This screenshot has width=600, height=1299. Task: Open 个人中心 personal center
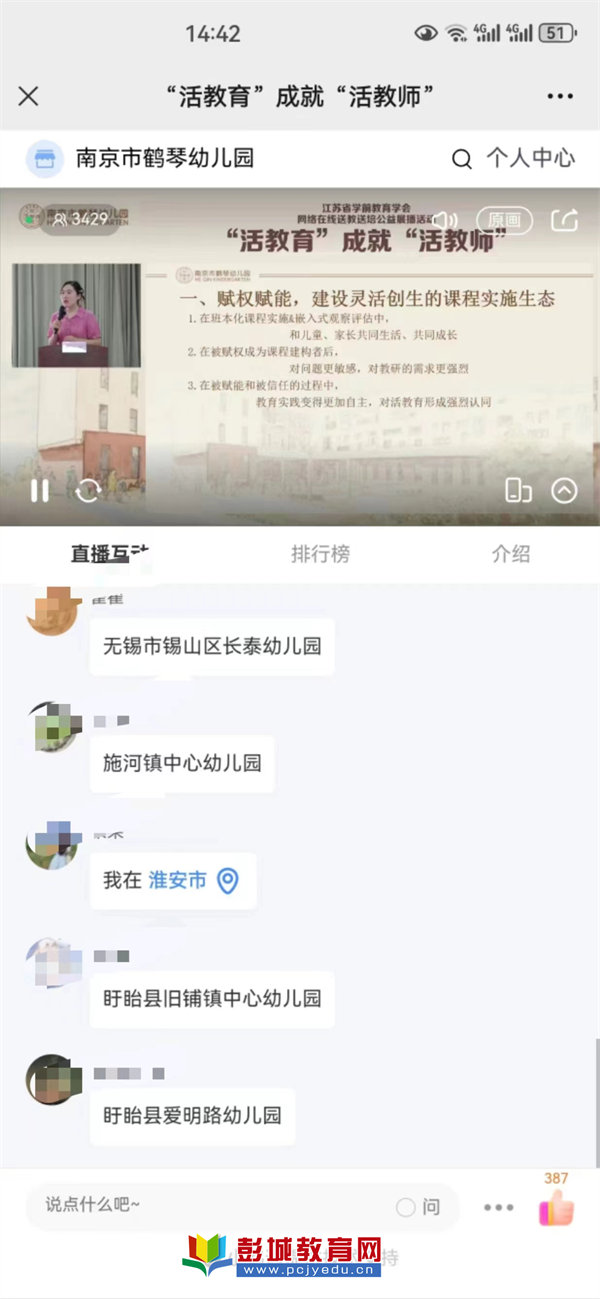530,158
